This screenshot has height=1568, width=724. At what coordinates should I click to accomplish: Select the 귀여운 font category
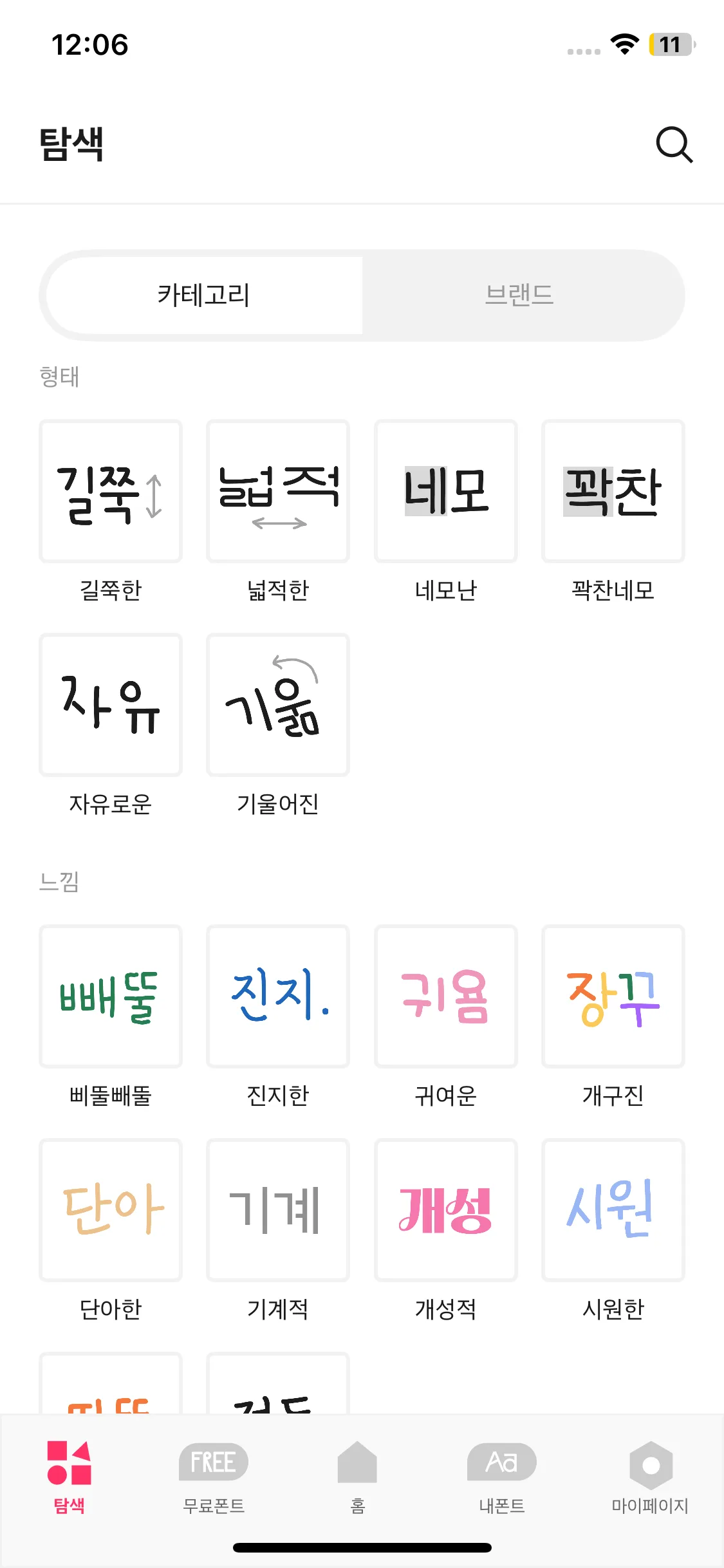pos(446,996)
